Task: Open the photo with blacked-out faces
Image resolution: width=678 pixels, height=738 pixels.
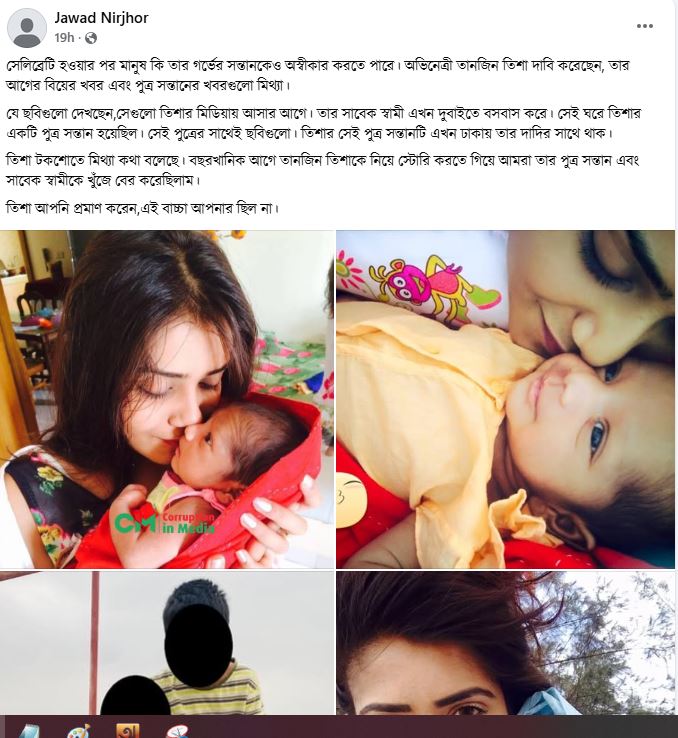Action: (x=167, y=643)
